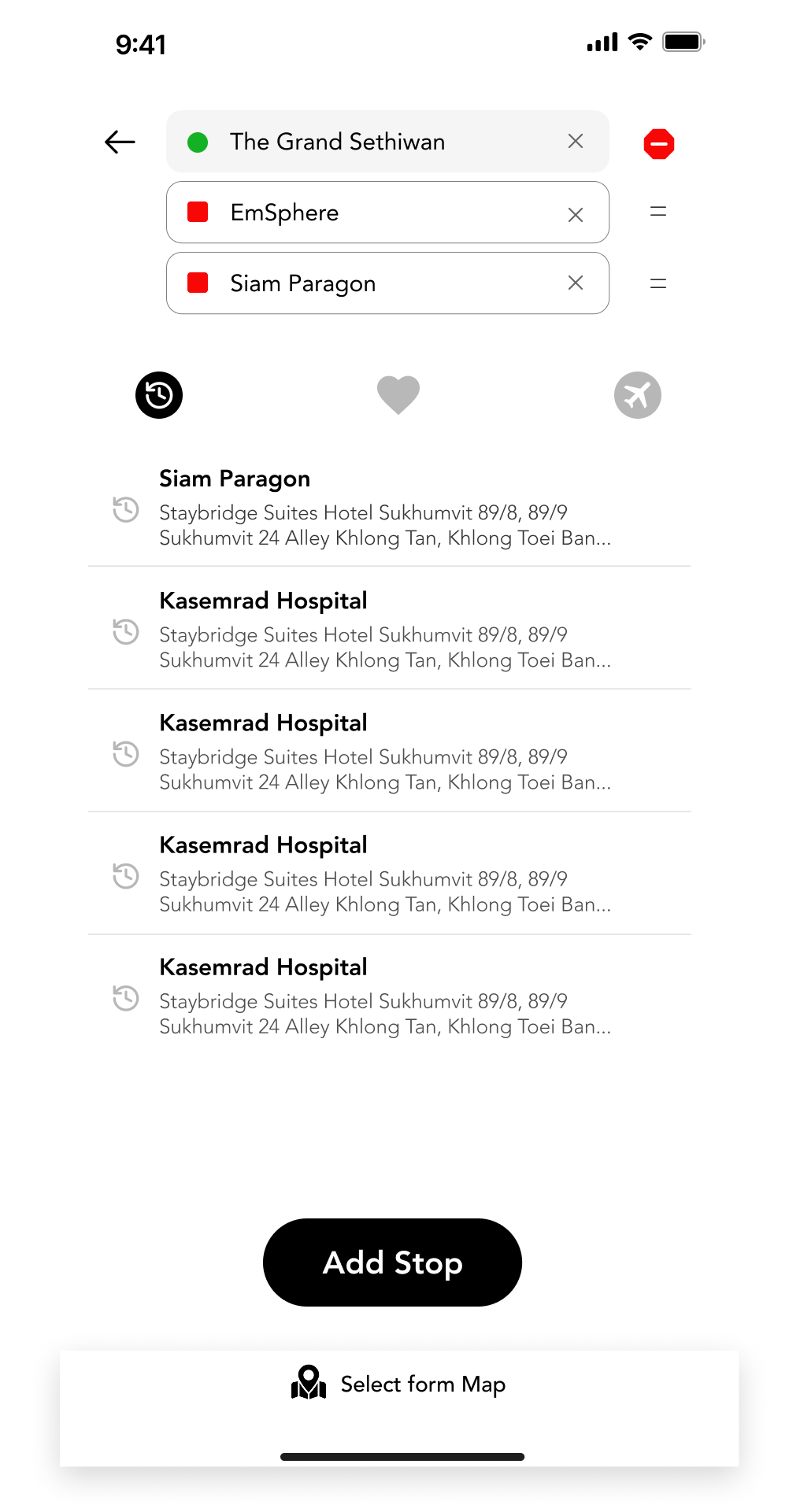Switch to the favorites heart tab

click(398, 395)
